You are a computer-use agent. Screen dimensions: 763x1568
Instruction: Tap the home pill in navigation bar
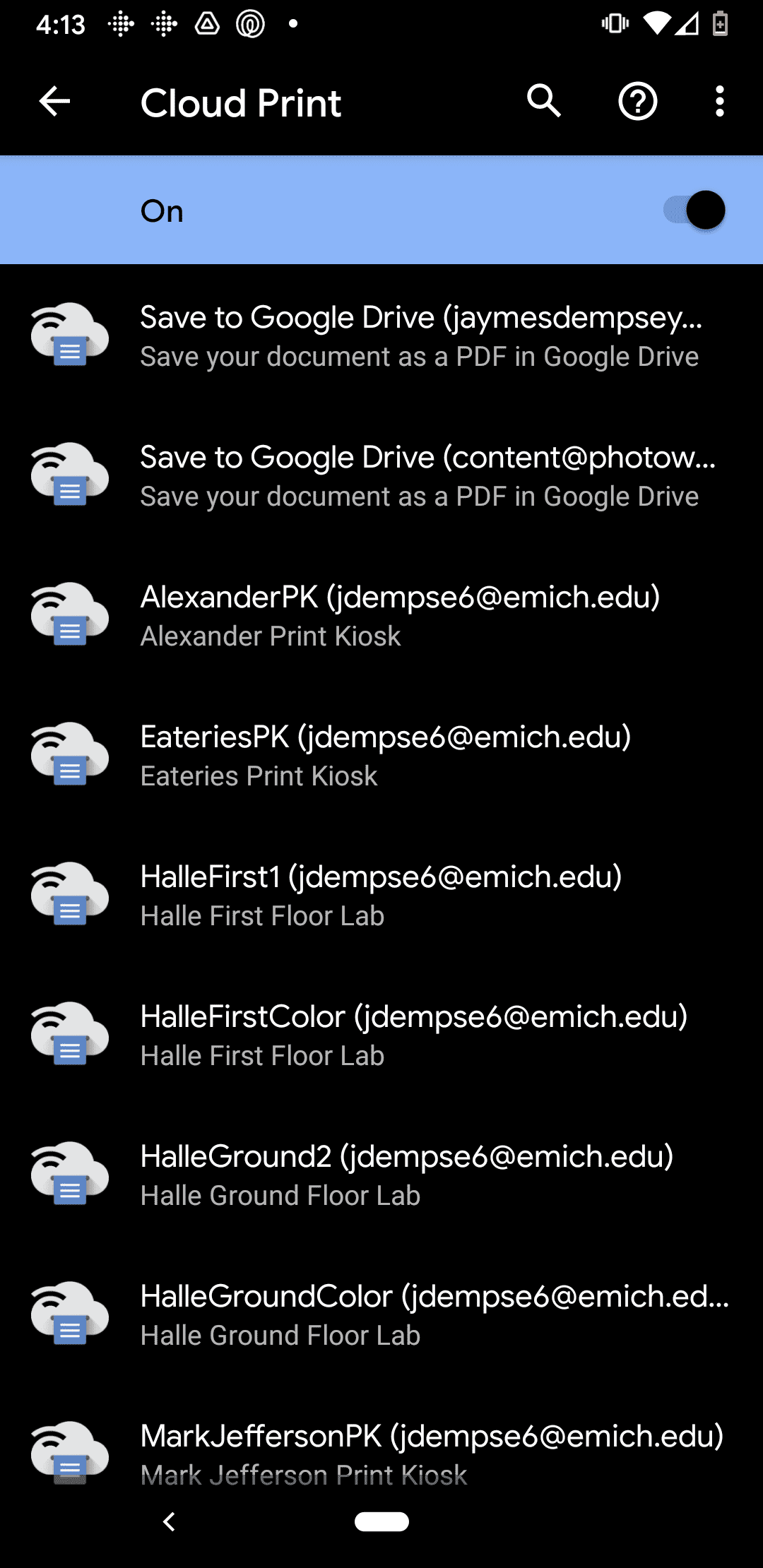point(381,1521)
